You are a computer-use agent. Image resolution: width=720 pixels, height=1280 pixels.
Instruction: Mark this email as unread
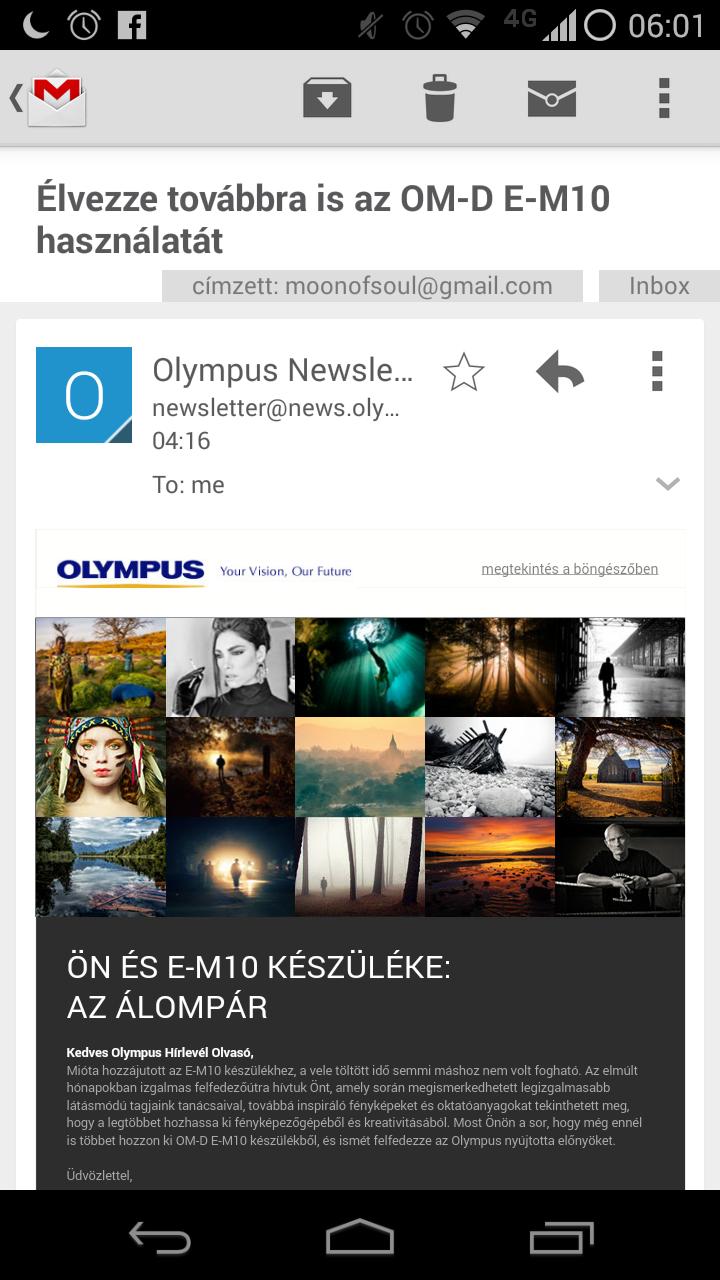pyautogui.click(x=551, y=98)
